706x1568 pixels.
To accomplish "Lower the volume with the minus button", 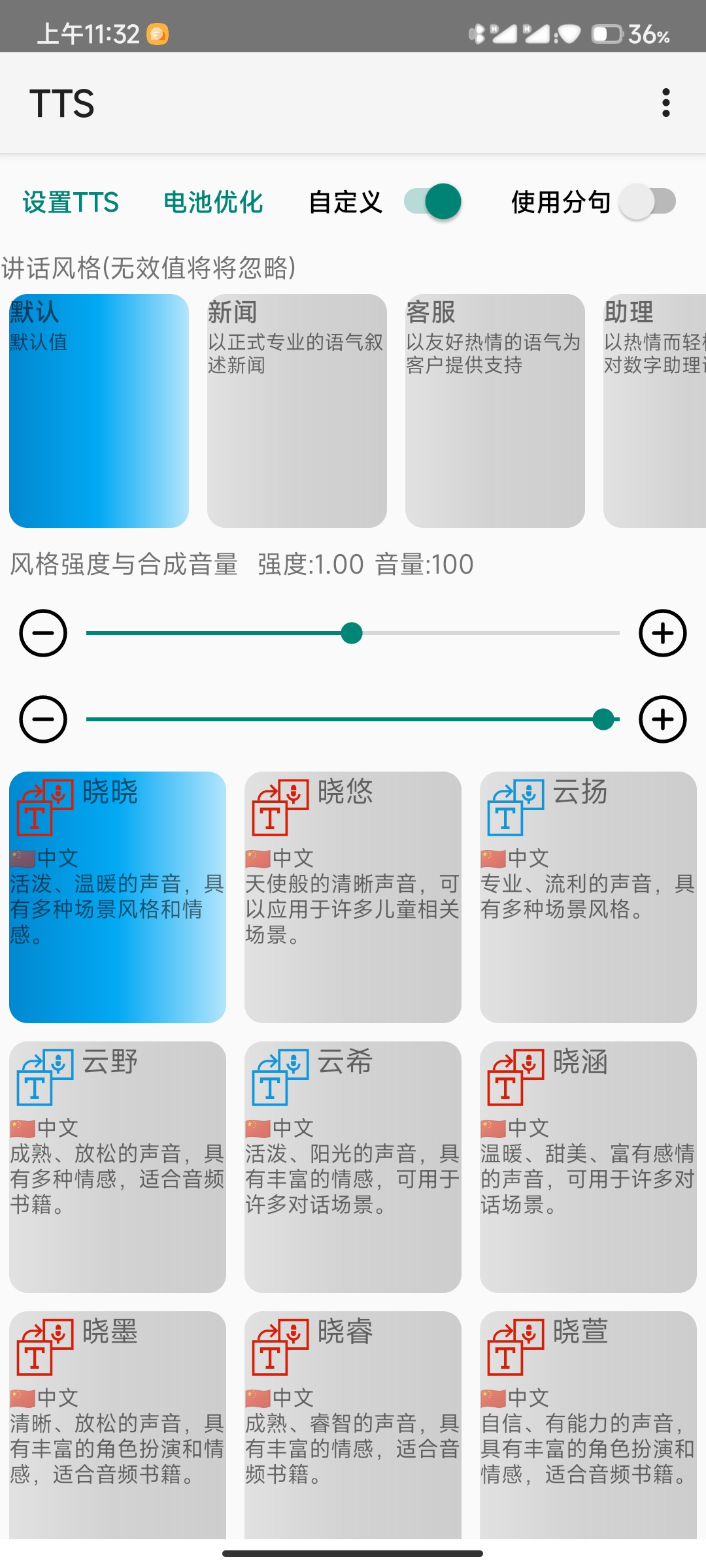I will 43,719.
